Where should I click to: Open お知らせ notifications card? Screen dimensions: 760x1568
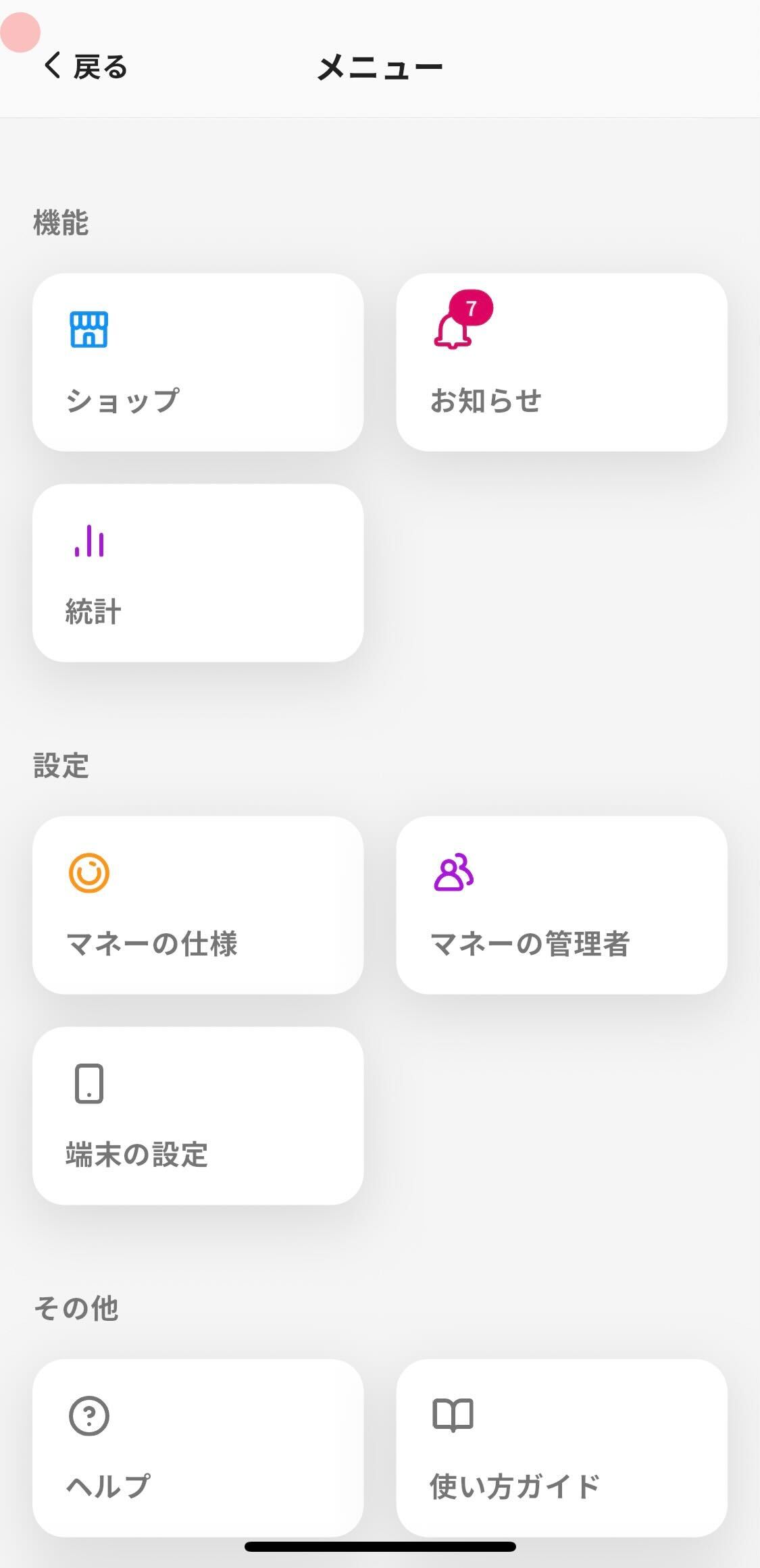561,363
